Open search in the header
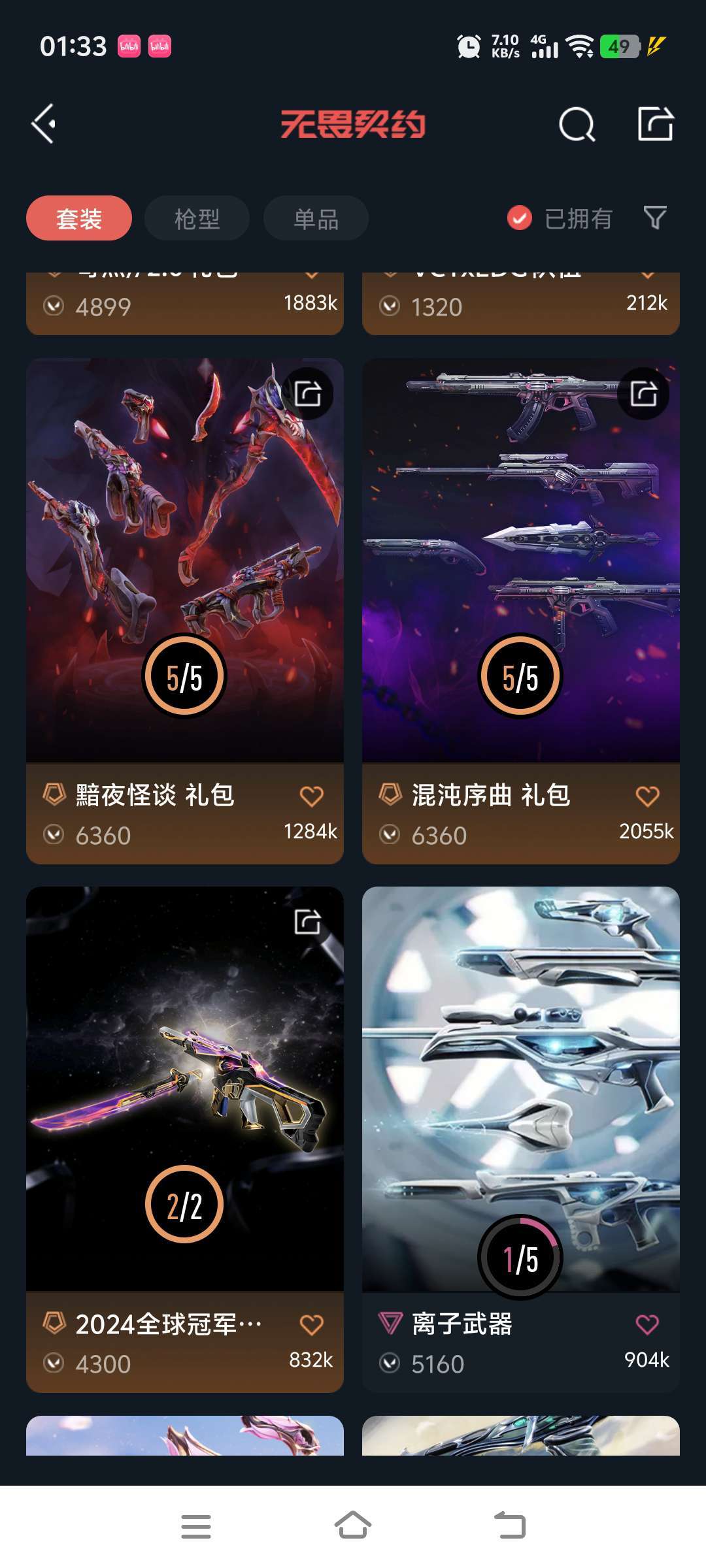 pyautogui.click(x=577, y=124)
